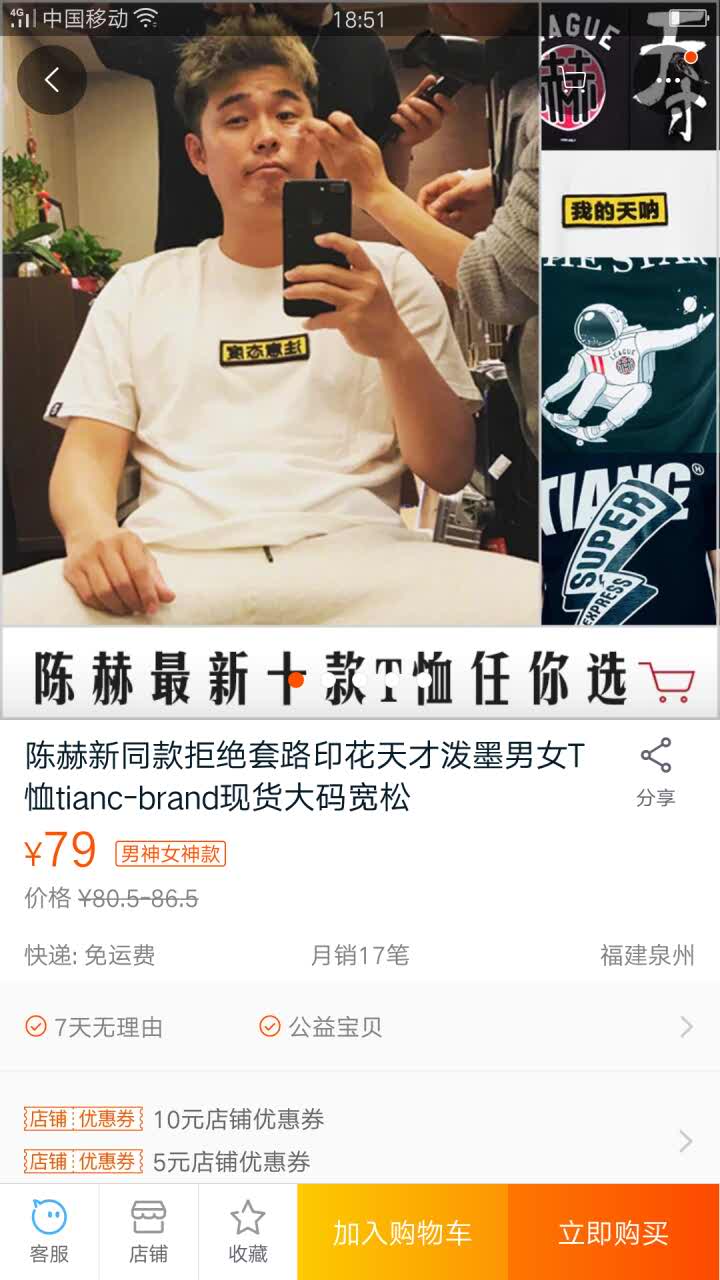Buy now with 立即购买
The height and width of the screenshot is (1280, 720).
613,1232
